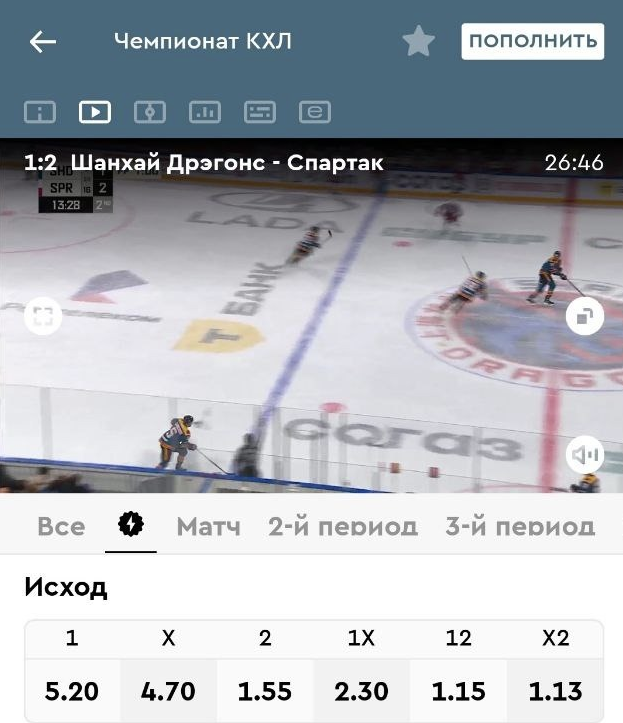Choose the 12 outcome at 1.15
Image resolution: width=623 pixels, height=723 pixels.
(458, 690)
